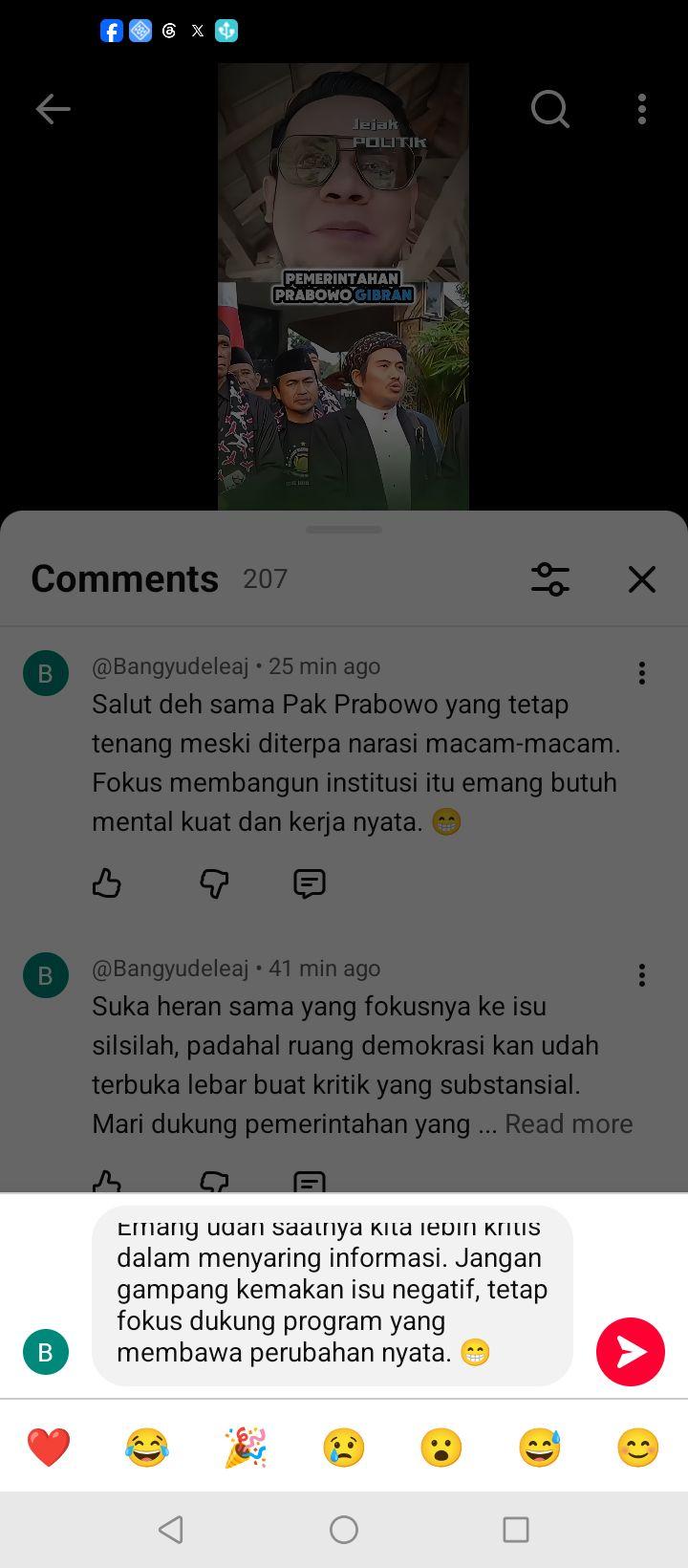Viewport: 688px width, 1568px height.
Task: Like the 25 min ago comment
Action: [107, 883]
